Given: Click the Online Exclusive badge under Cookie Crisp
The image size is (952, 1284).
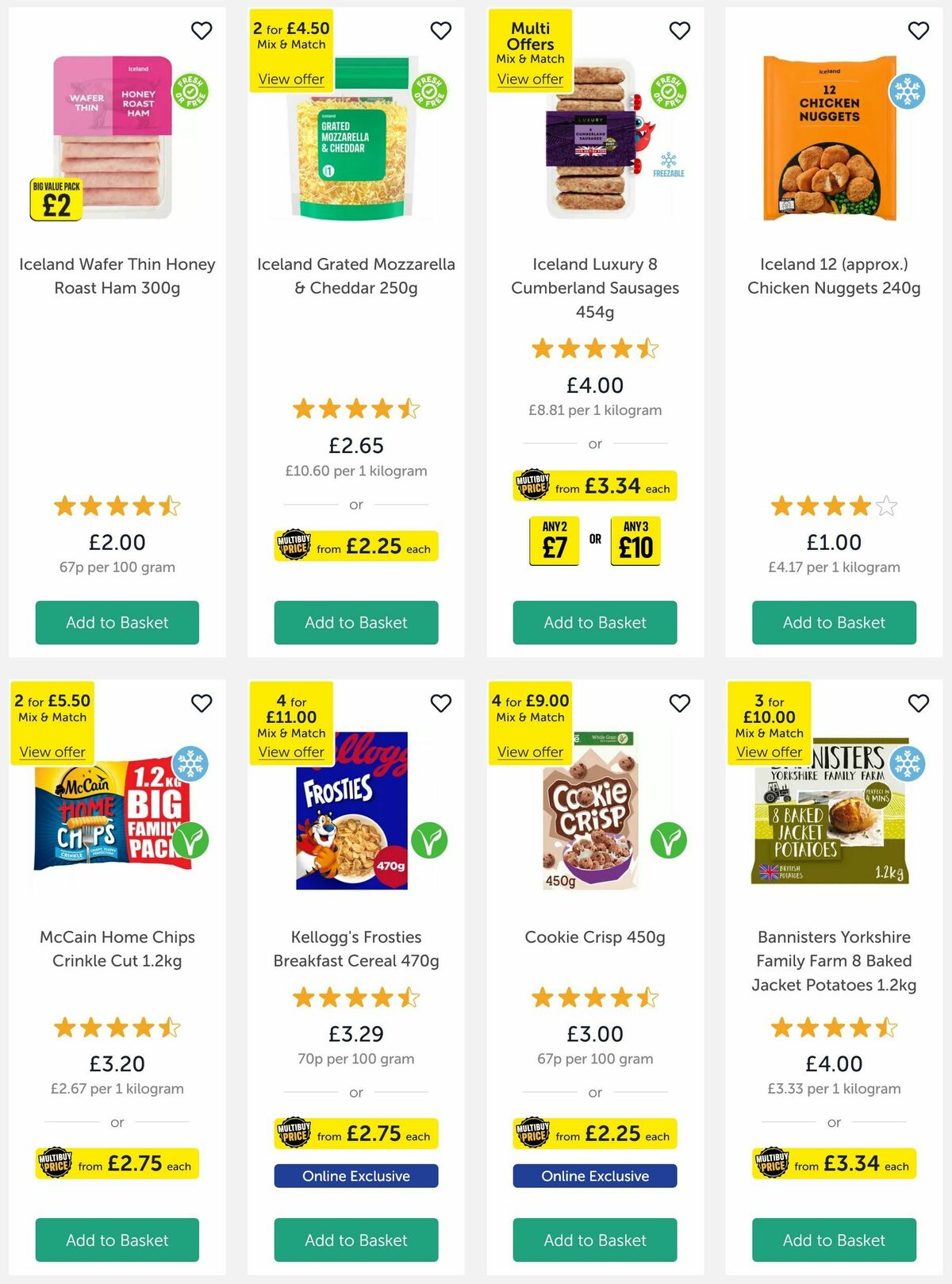Looking at the screenshot, I should pos(593,1176).
